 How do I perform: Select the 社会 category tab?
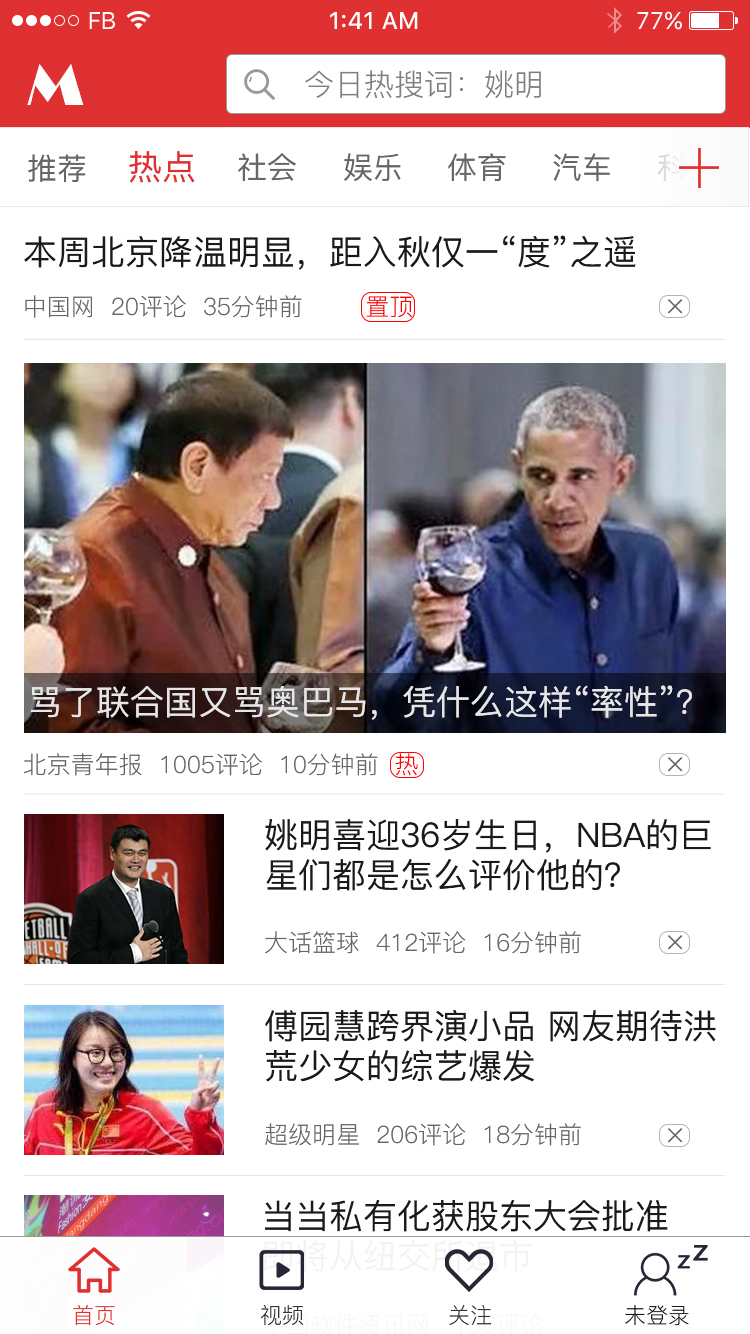(267, 168)
